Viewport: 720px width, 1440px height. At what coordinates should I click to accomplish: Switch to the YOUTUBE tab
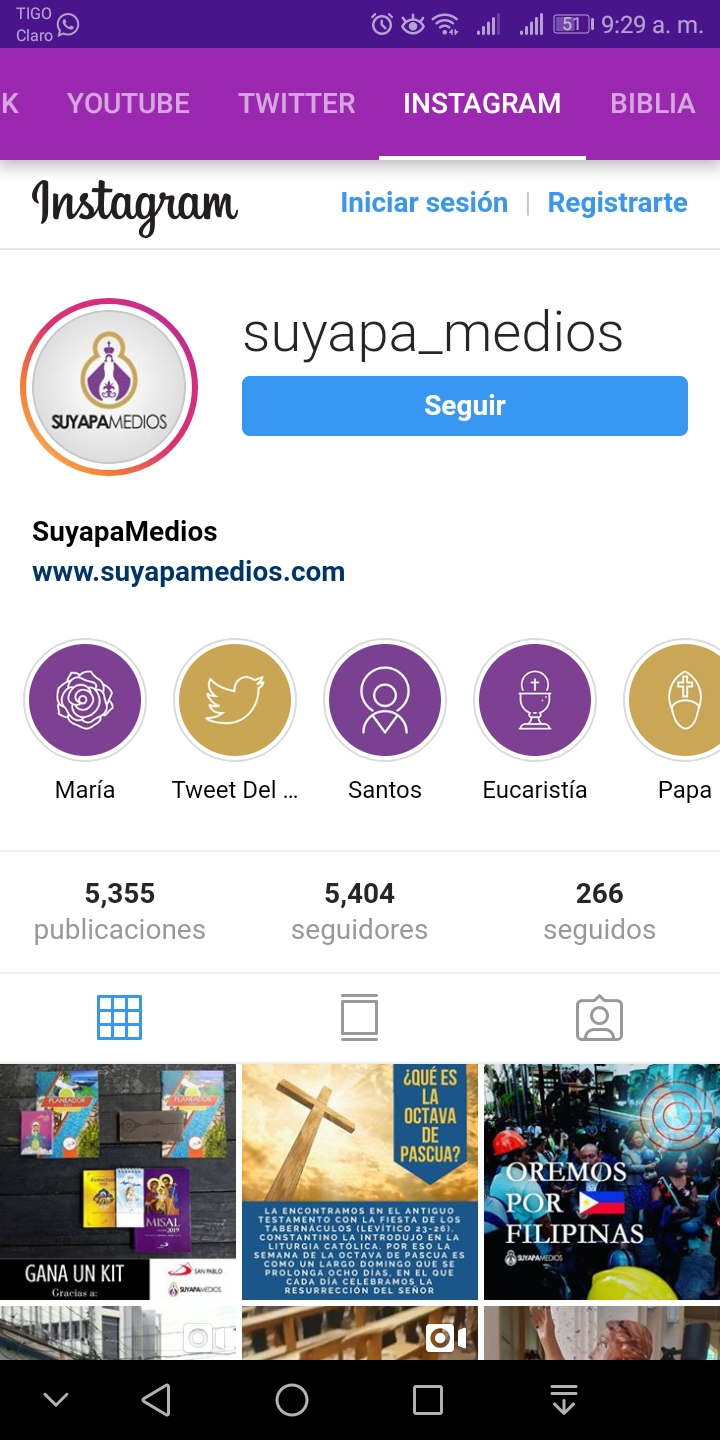(x=128, y=104)
